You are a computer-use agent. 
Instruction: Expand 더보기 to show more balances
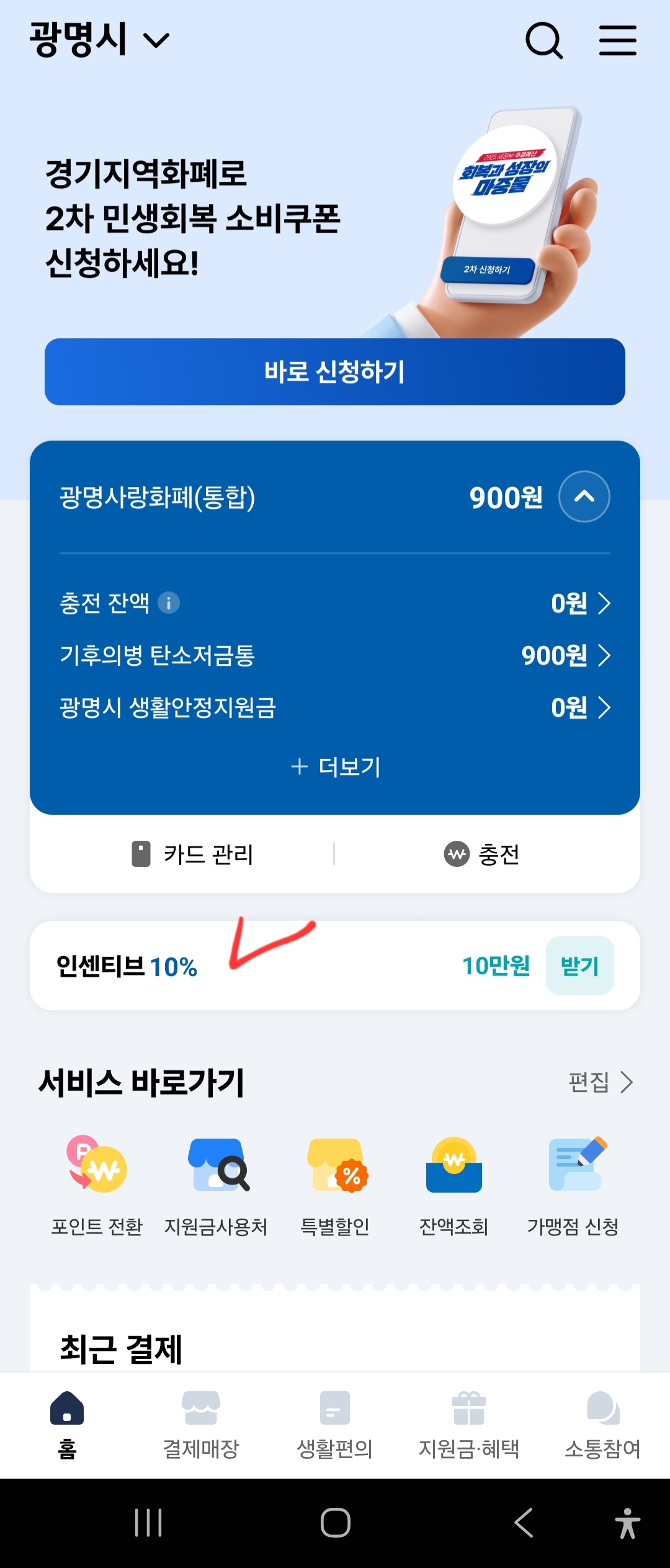click(x=335, y=768)
